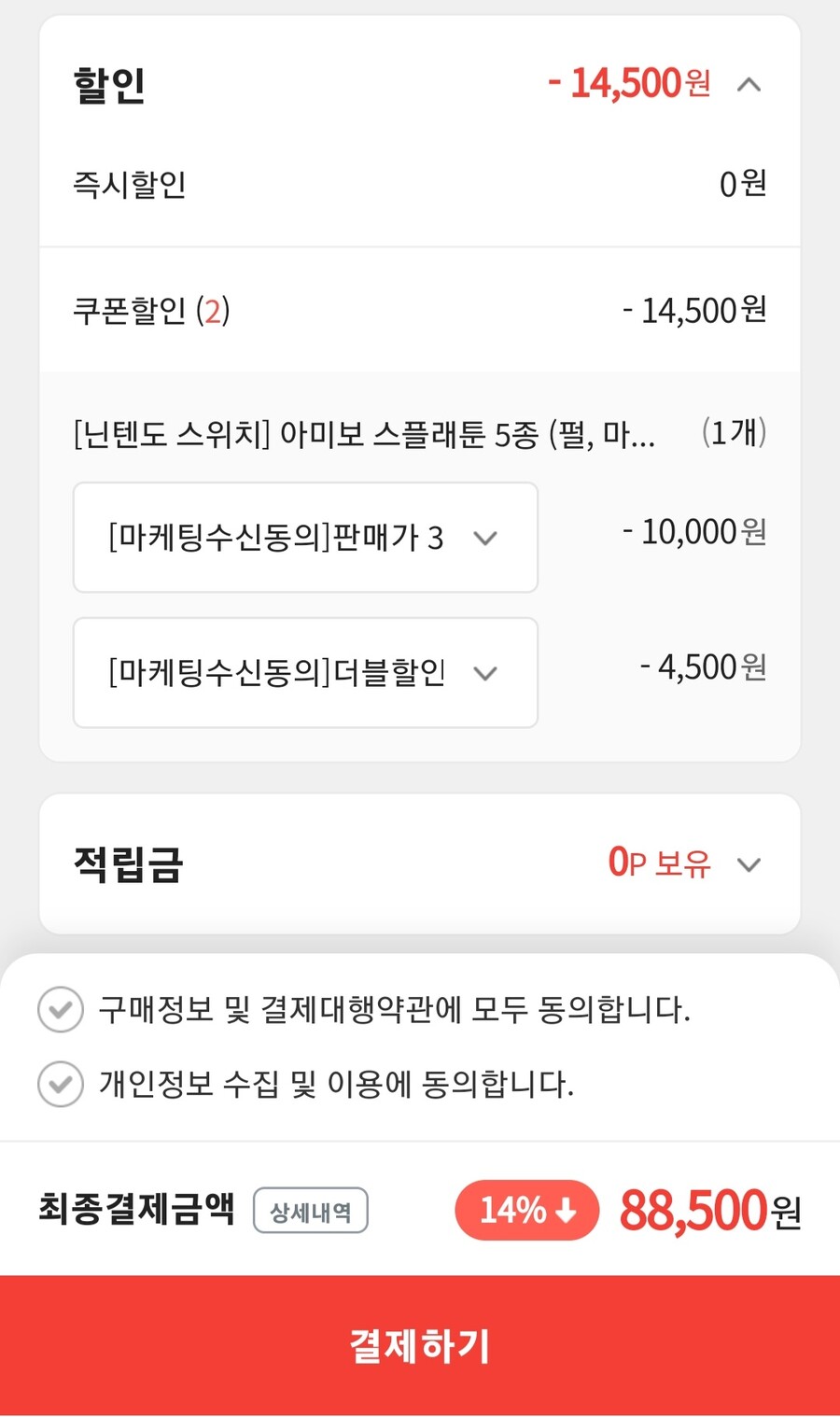Click the down arrow inside the discount badge

point(564,1210)
